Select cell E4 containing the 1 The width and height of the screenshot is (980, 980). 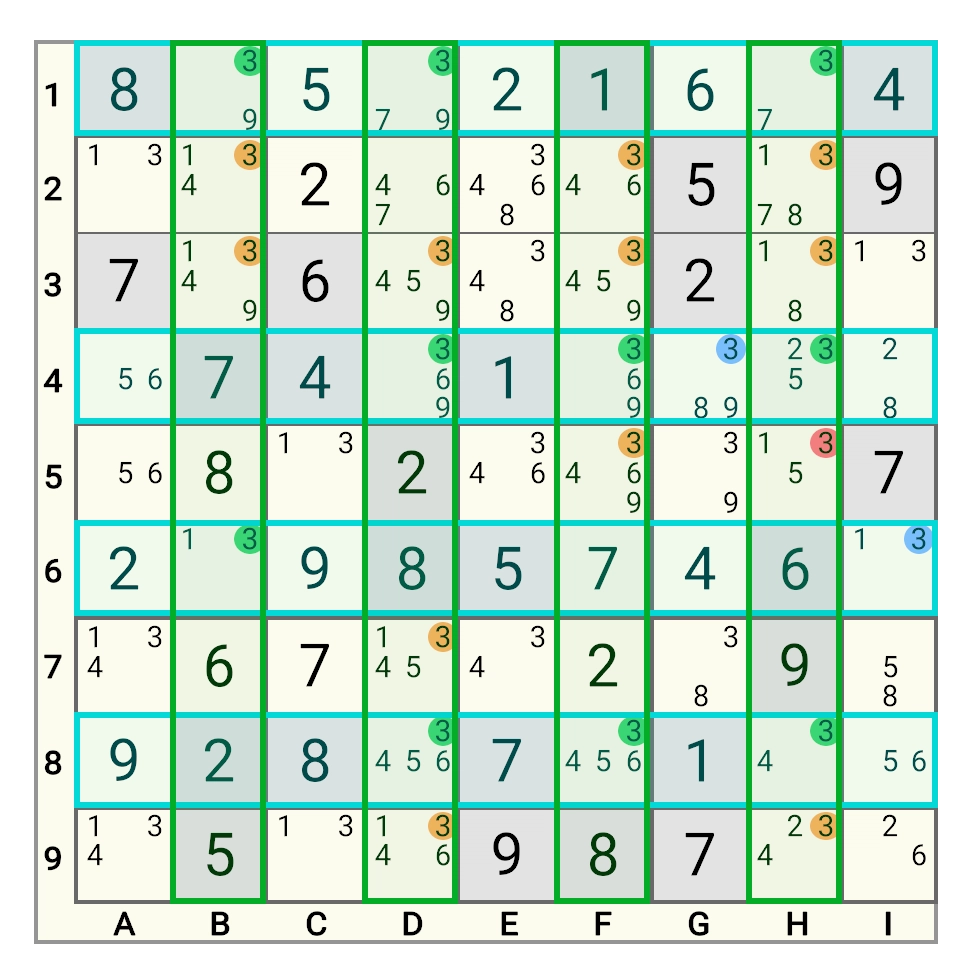click(507, 378)
